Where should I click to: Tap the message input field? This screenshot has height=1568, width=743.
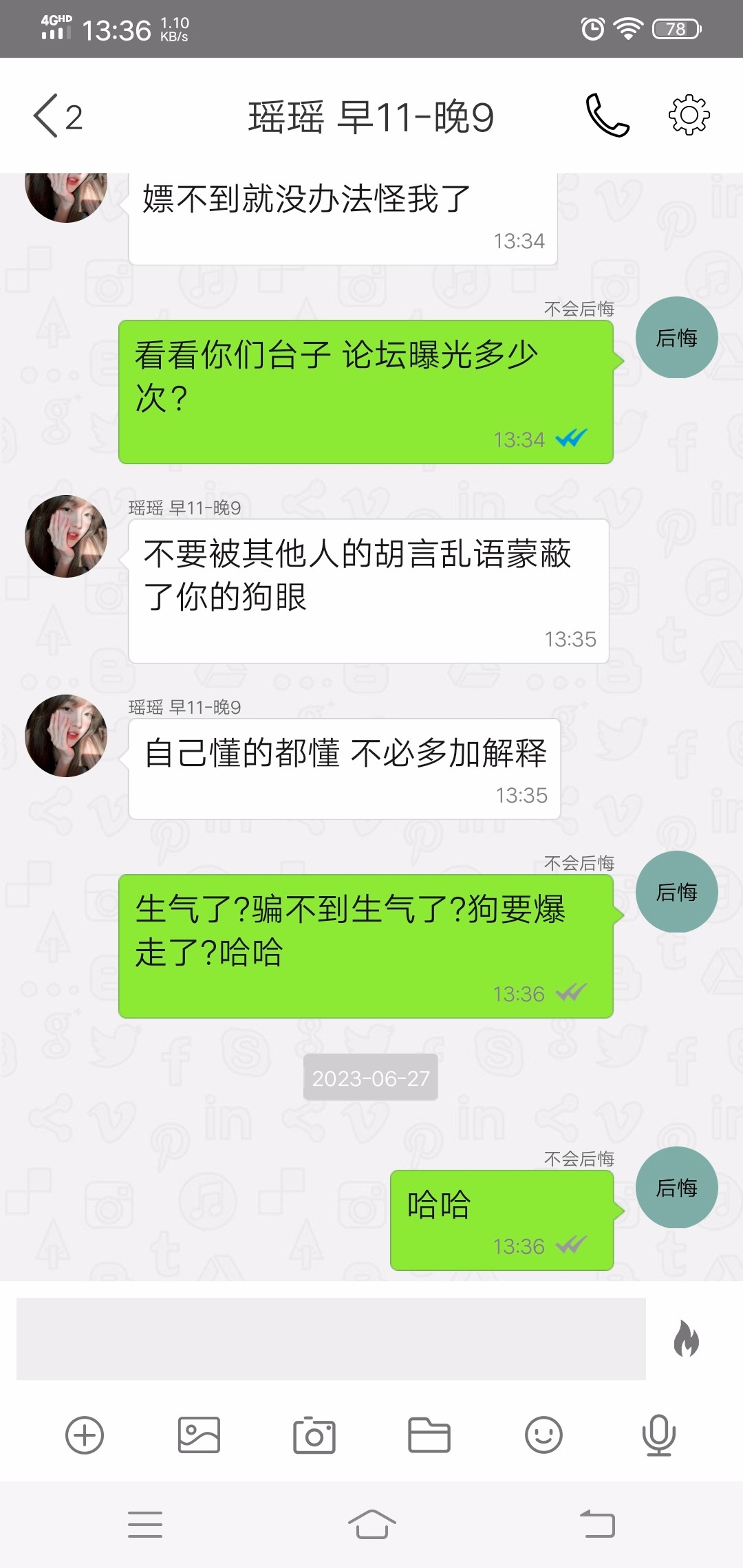coord(330,1338)
